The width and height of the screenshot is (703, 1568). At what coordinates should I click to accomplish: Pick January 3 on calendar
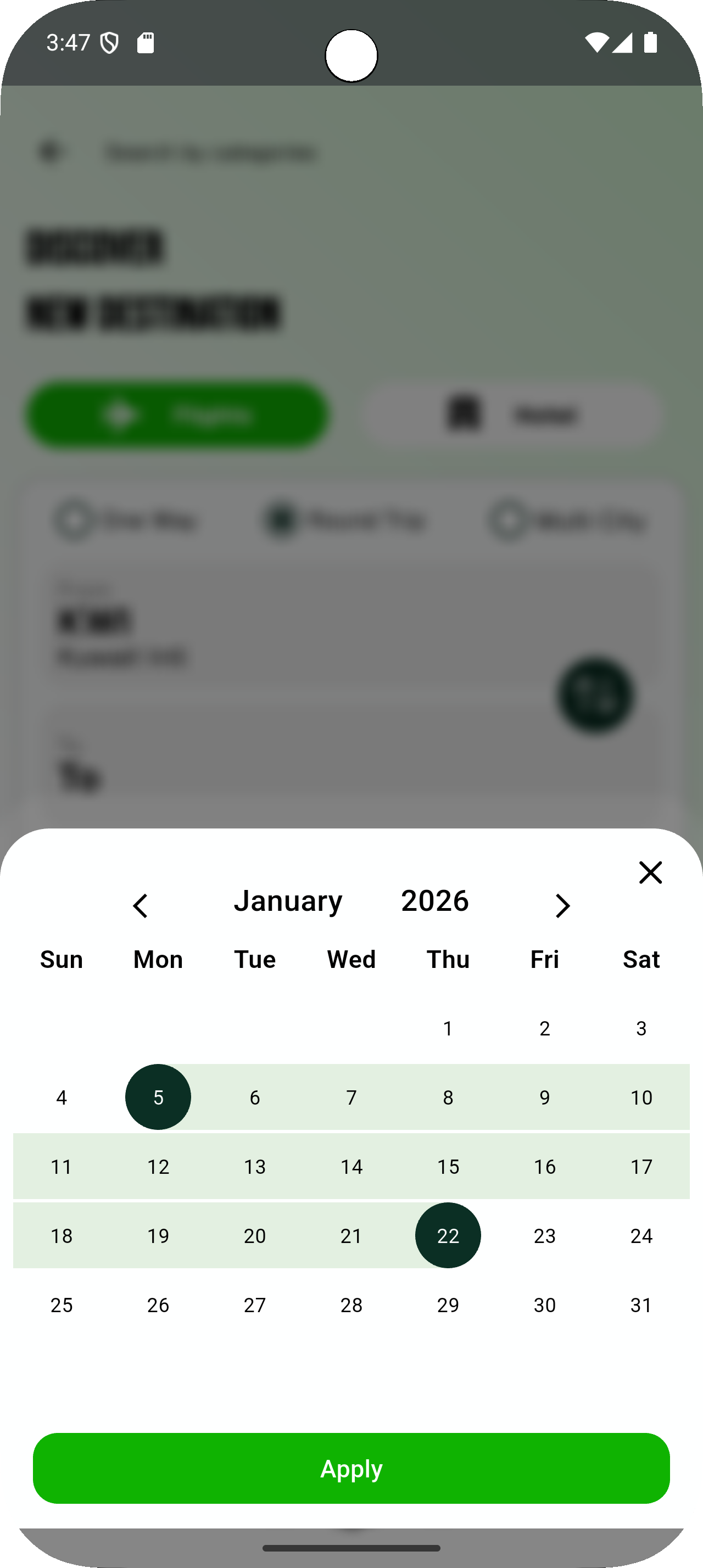coord(641,1028)
